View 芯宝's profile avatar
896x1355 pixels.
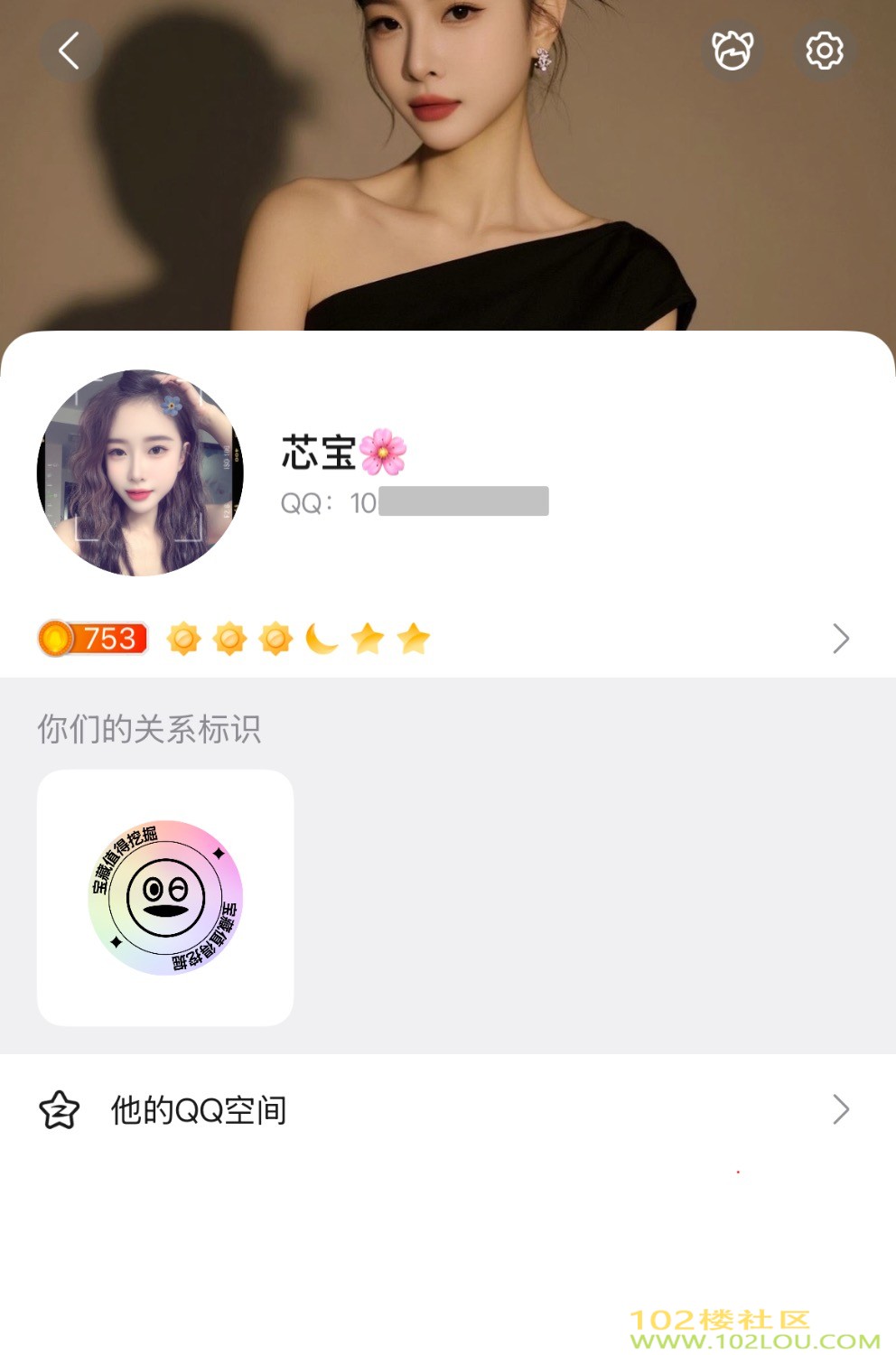[x=140, y=472]
